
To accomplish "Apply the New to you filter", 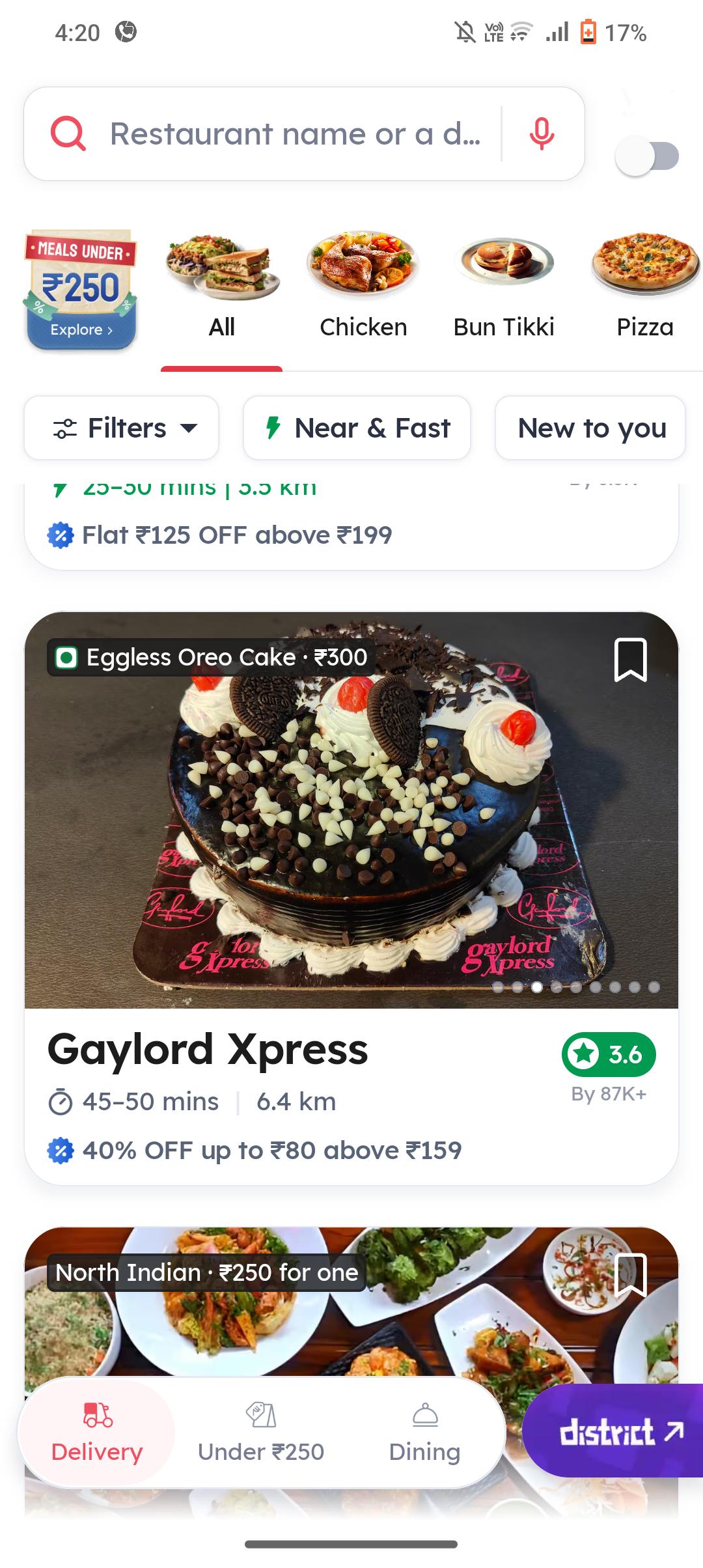I will coord(590,428).
